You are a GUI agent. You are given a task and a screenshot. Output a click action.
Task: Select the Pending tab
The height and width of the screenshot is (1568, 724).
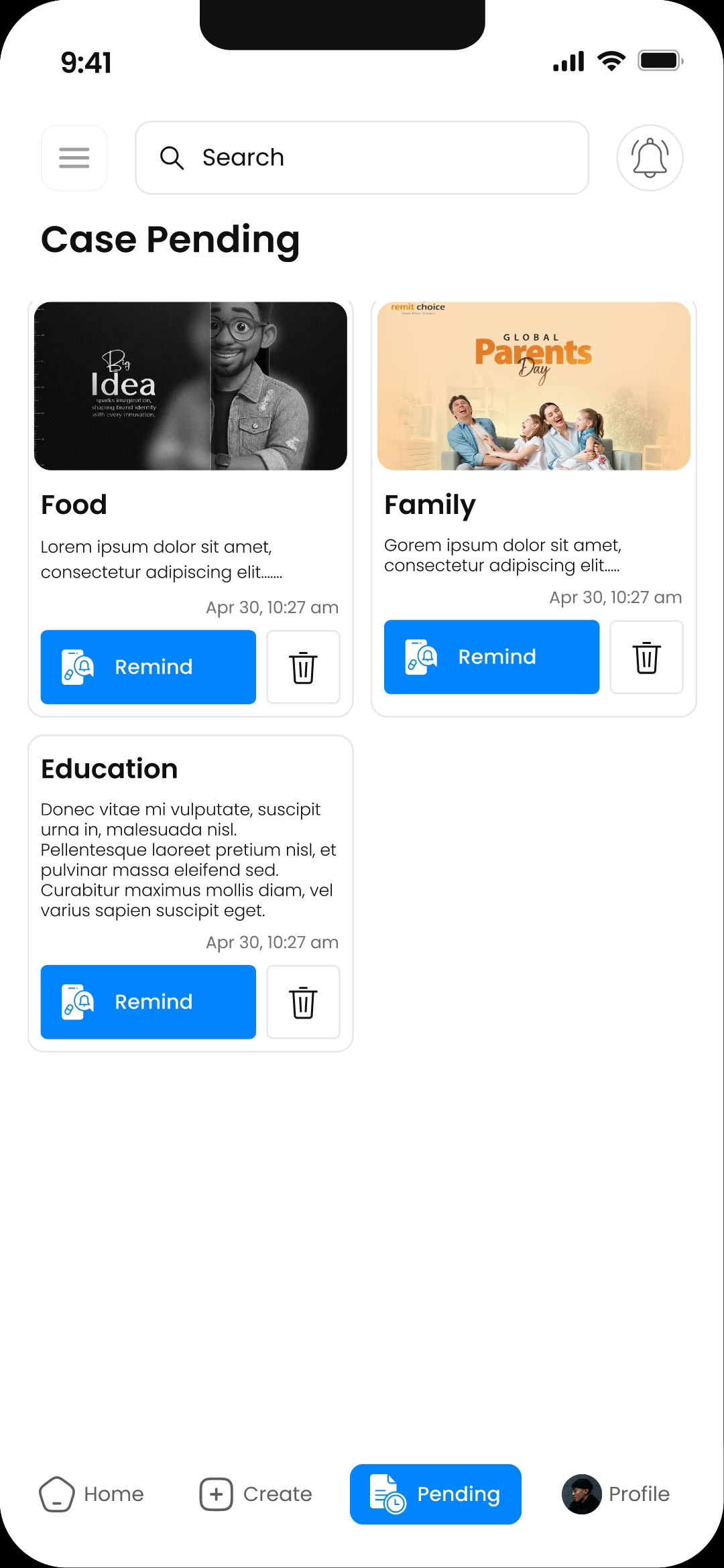(436, 1494)
